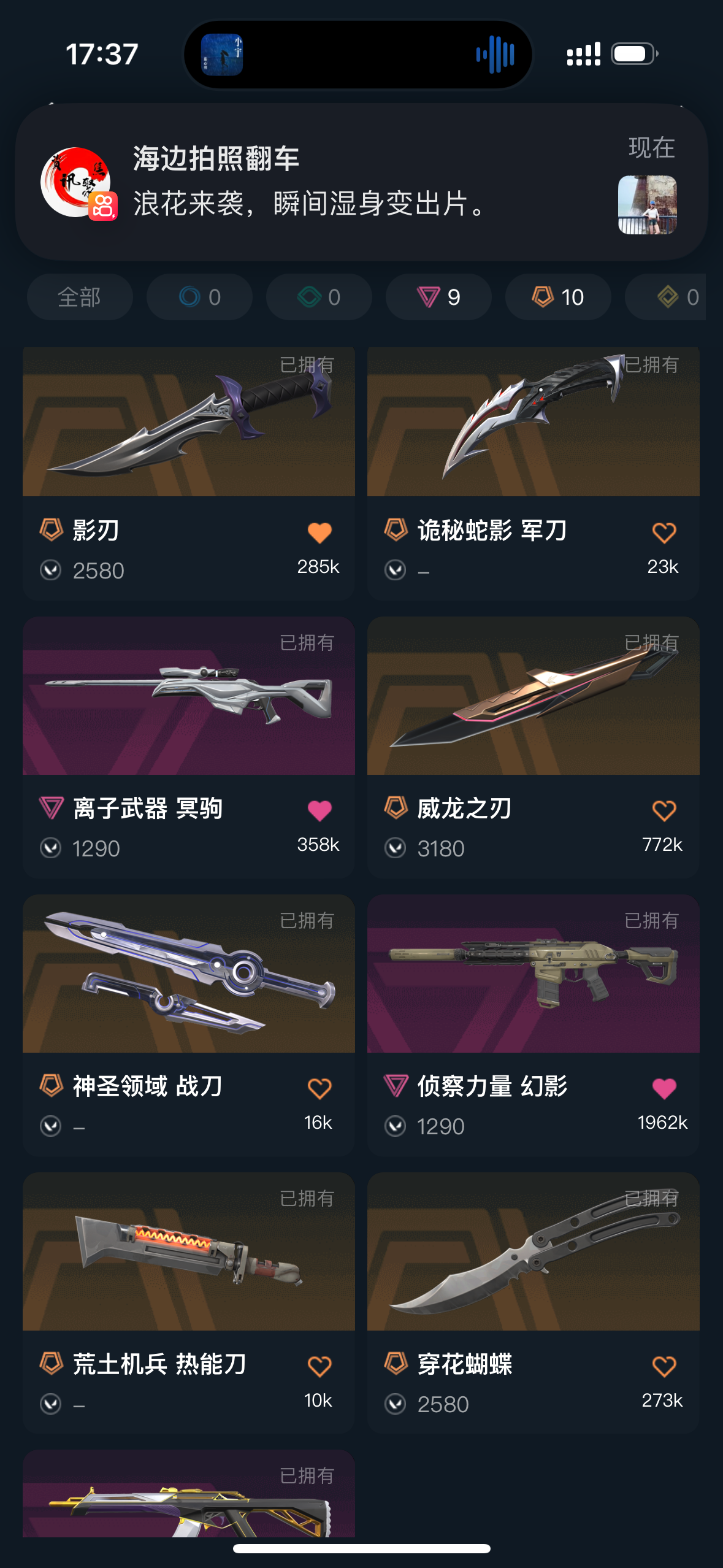Viewport: 723px width, 1568px height.
Task: Like the 诡秘蛇影 军刀 skin
Action: (664, 532)
